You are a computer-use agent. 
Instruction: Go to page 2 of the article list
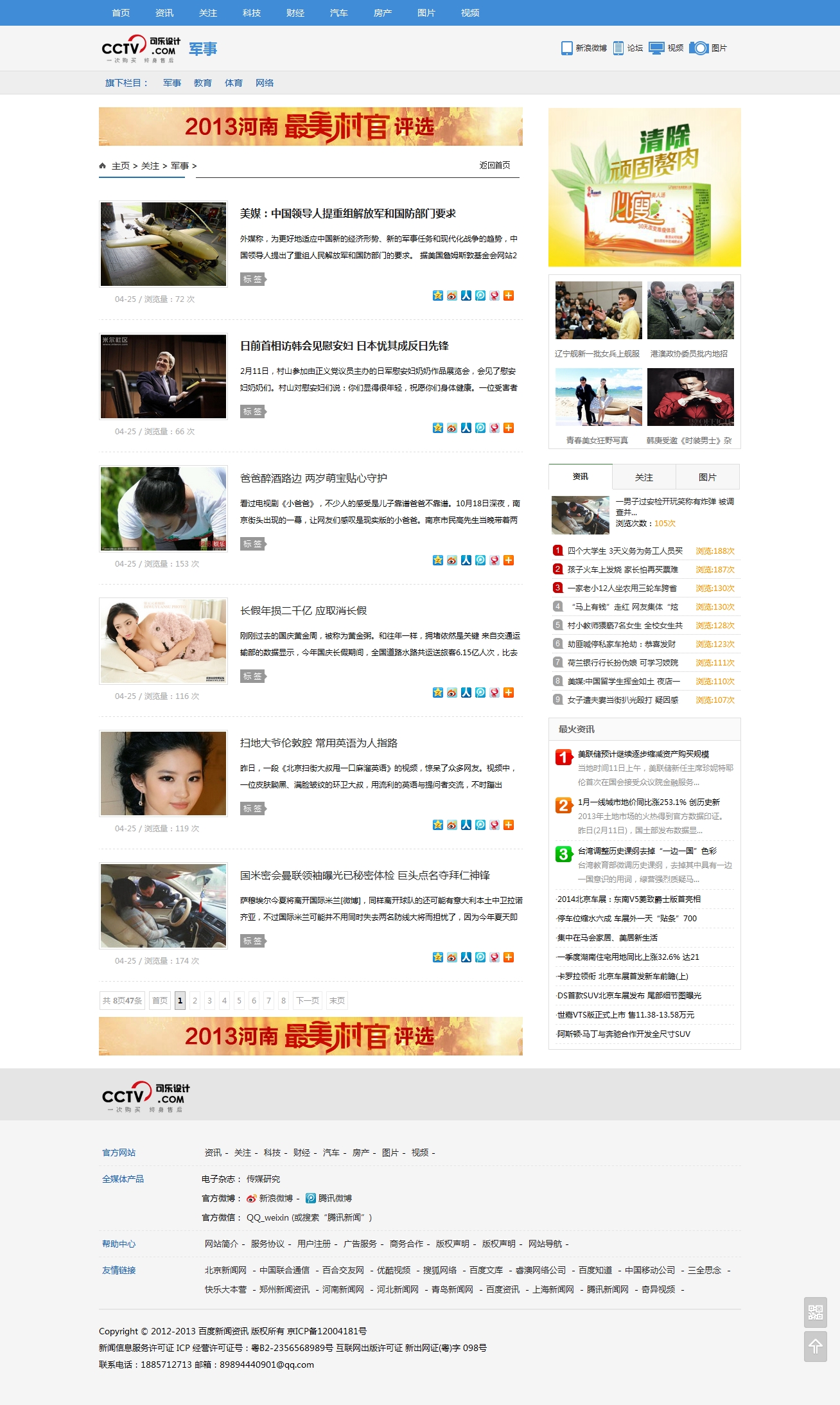pyautogui.click(x=195, y=1000)
